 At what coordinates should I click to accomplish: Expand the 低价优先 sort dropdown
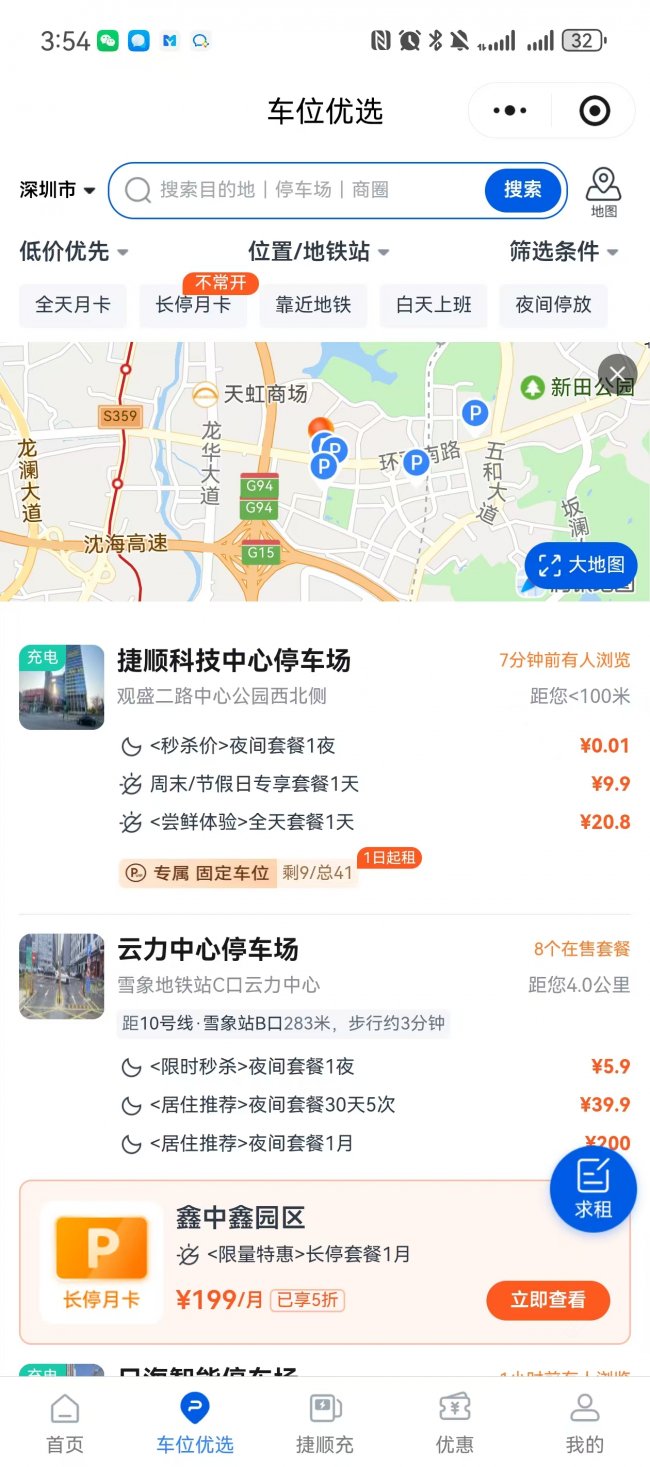click(74, 252)
